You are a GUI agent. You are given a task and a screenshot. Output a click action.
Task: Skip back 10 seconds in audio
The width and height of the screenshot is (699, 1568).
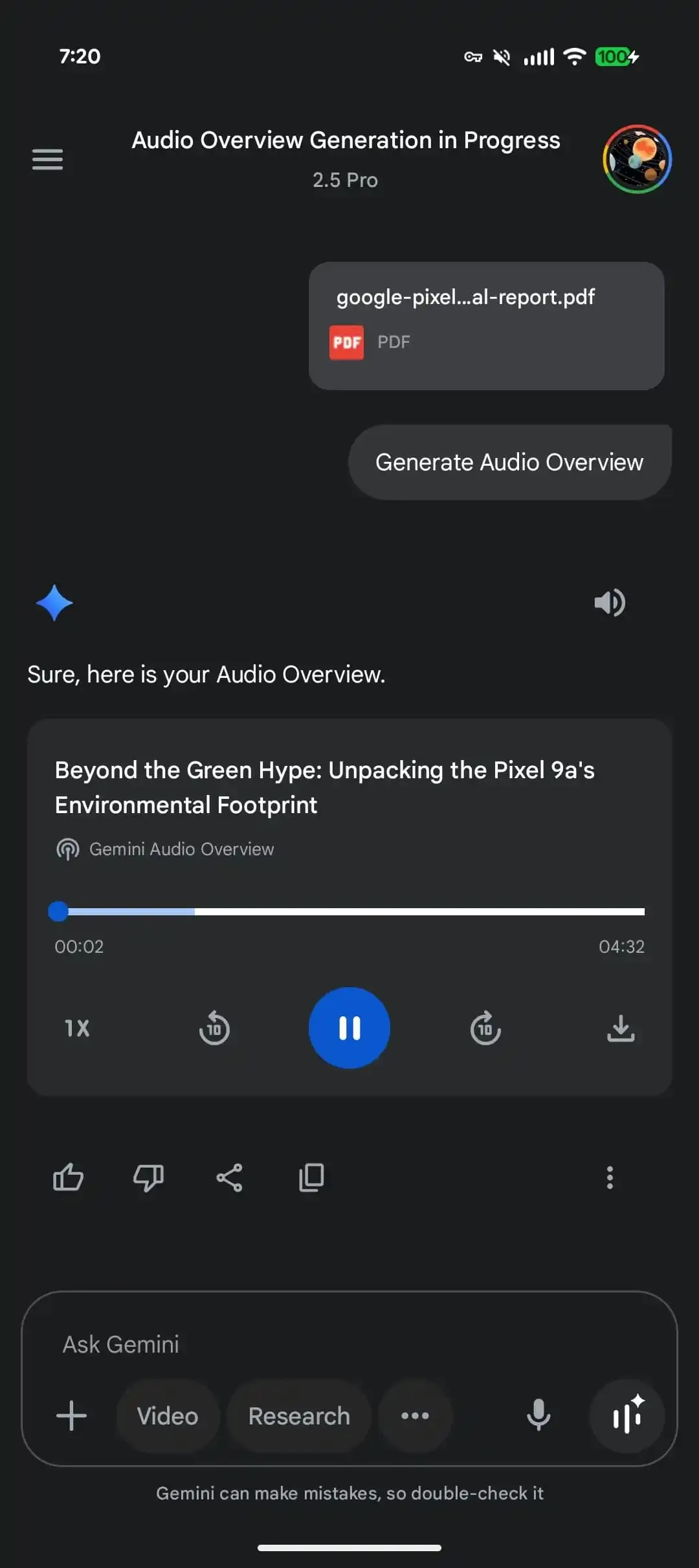[x=215, y=1028]
